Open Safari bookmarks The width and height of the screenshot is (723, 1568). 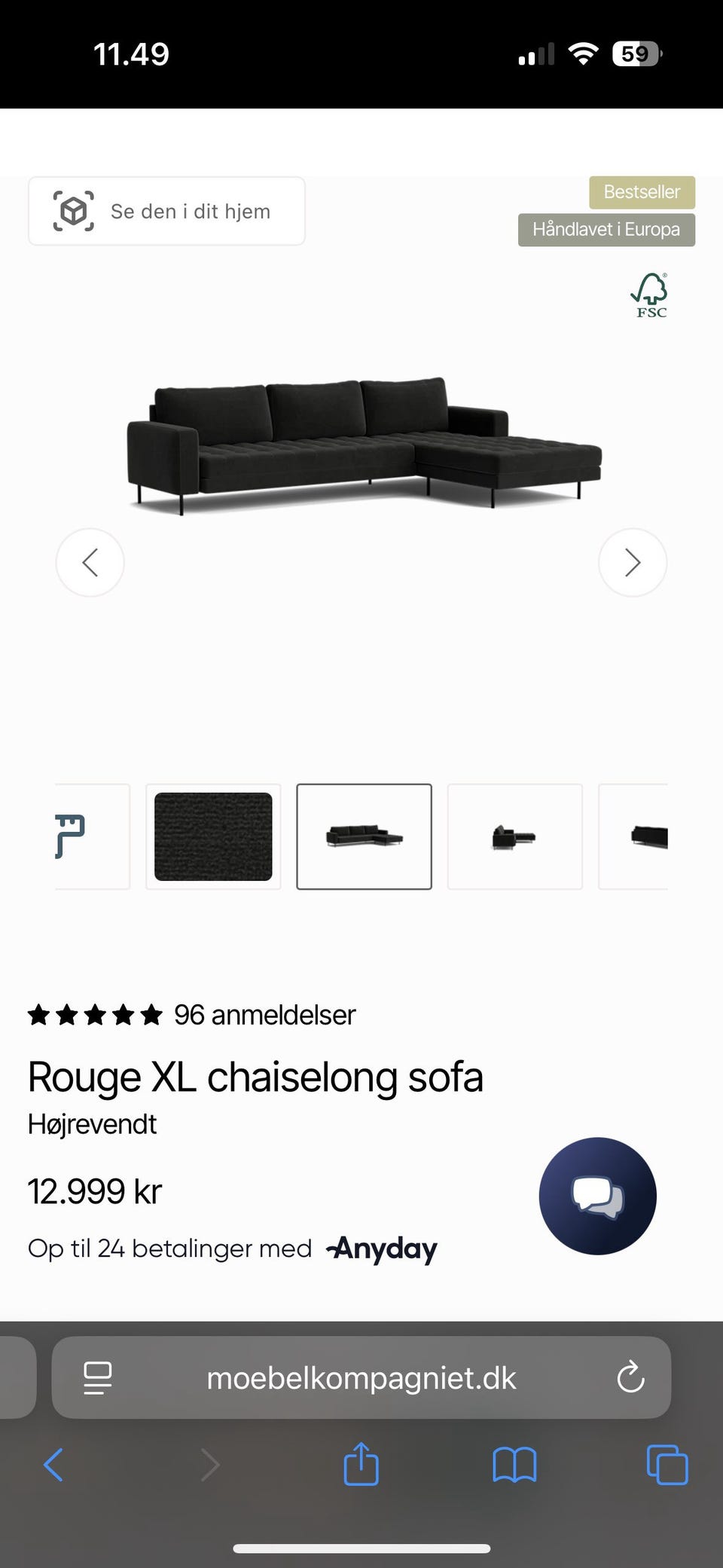(x=514, y=1466)
